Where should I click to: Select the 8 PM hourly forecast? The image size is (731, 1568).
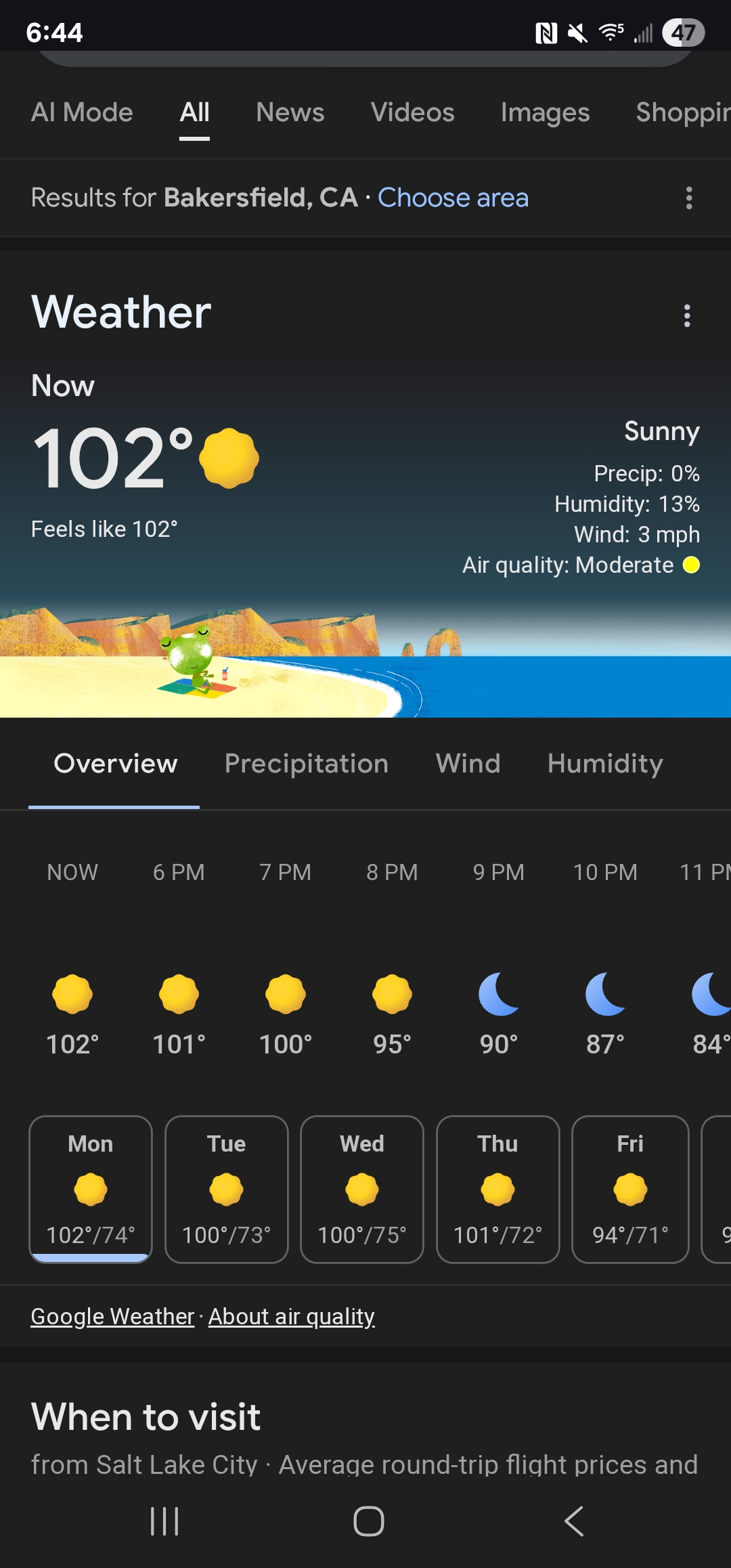(x=392, y=958)
